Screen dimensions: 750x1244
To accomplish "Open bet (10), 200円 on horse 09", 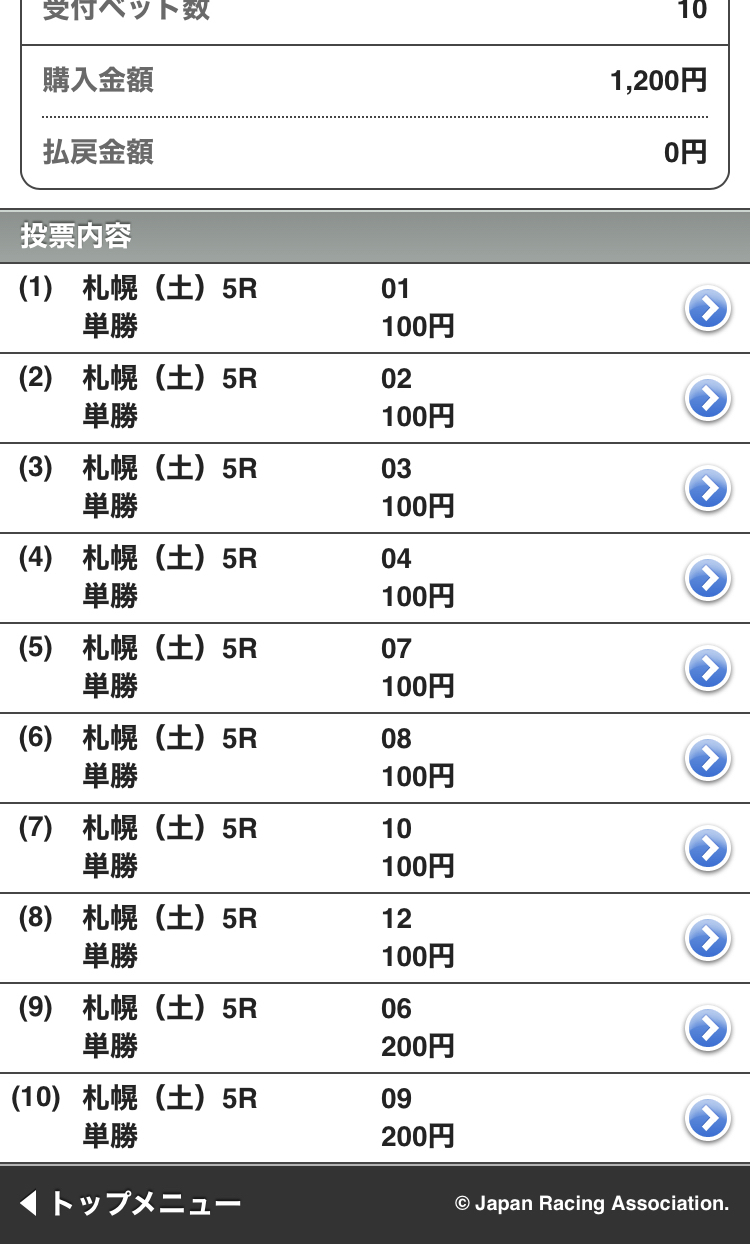I will click(707, 1119).
